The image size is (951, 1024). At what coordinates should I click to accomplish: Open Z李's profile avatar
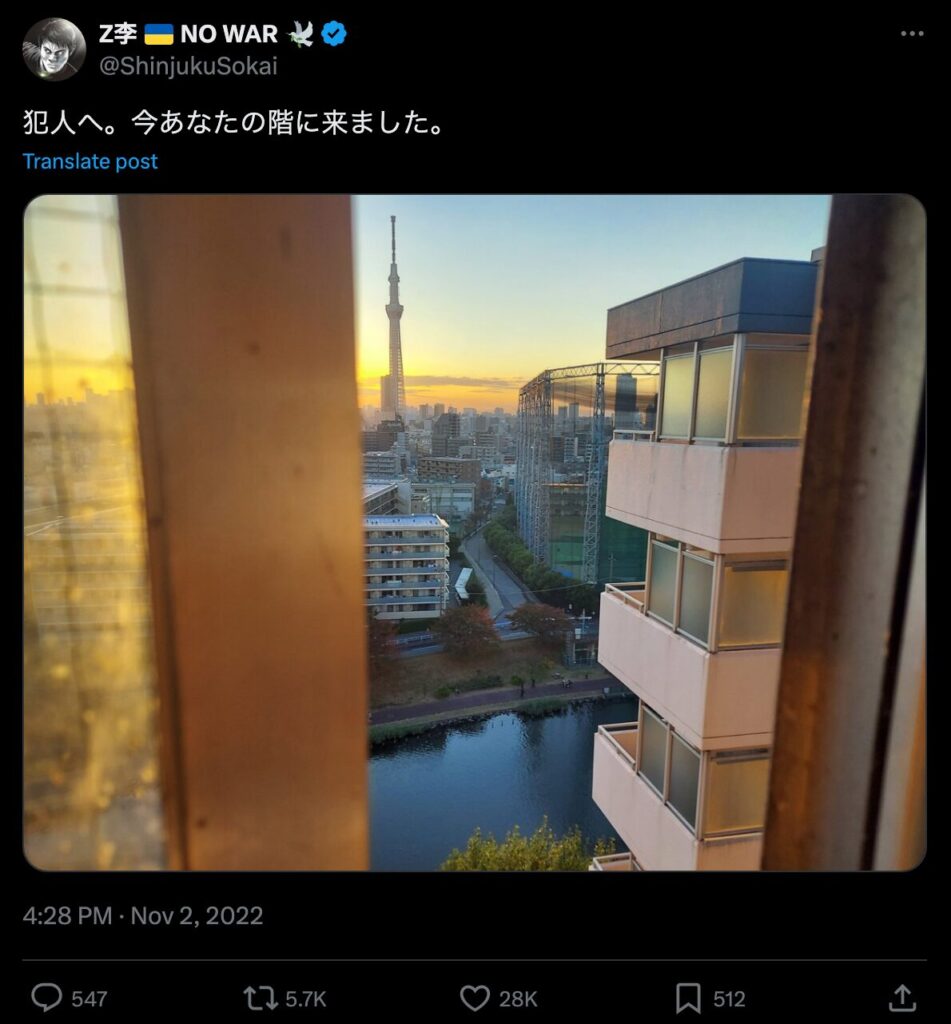[54, 49]
